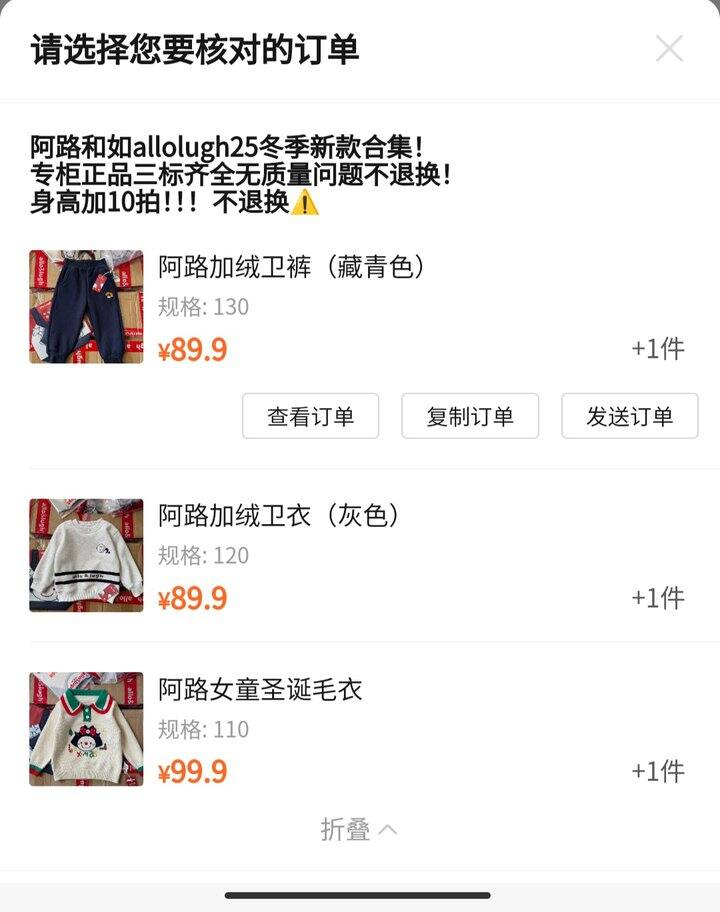Open the 阿路女童圣诞毛衣 item
The image size is (720, 912).
[260, 689]
